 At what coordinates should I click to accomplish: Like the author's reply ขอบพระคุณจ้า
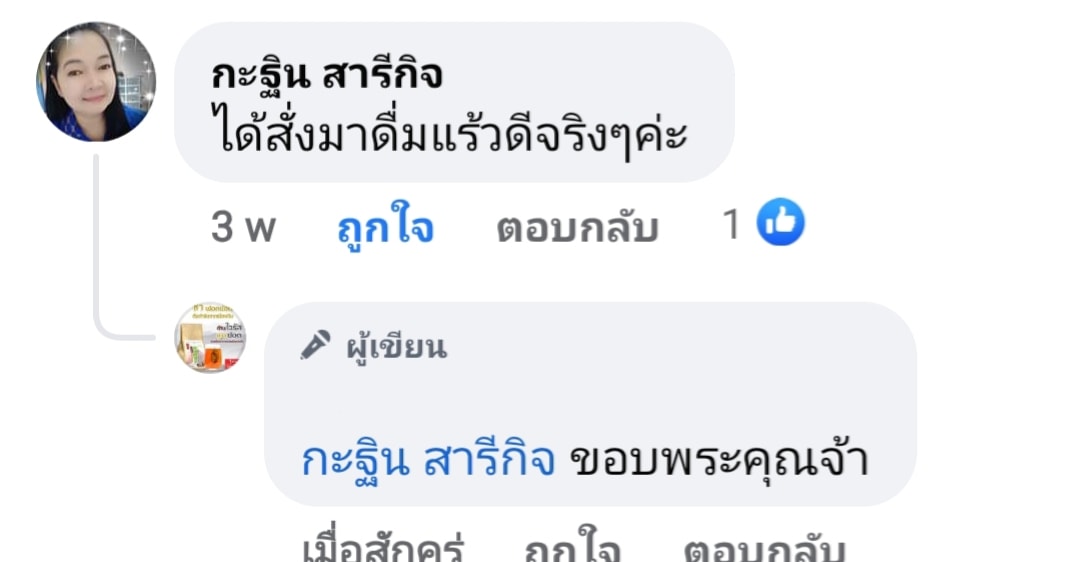[574, 550]
